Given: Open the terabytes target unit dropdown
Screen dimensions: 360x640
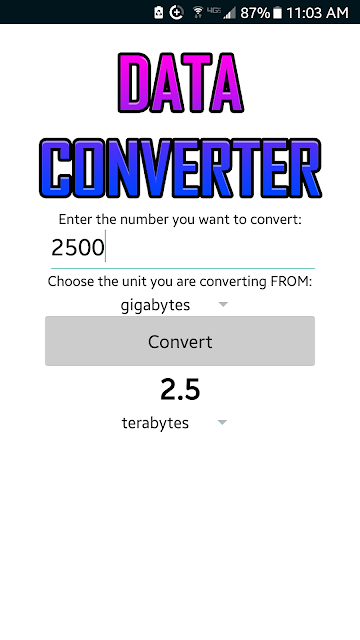Looking at the screenshot, I should (x=174, y=422).
